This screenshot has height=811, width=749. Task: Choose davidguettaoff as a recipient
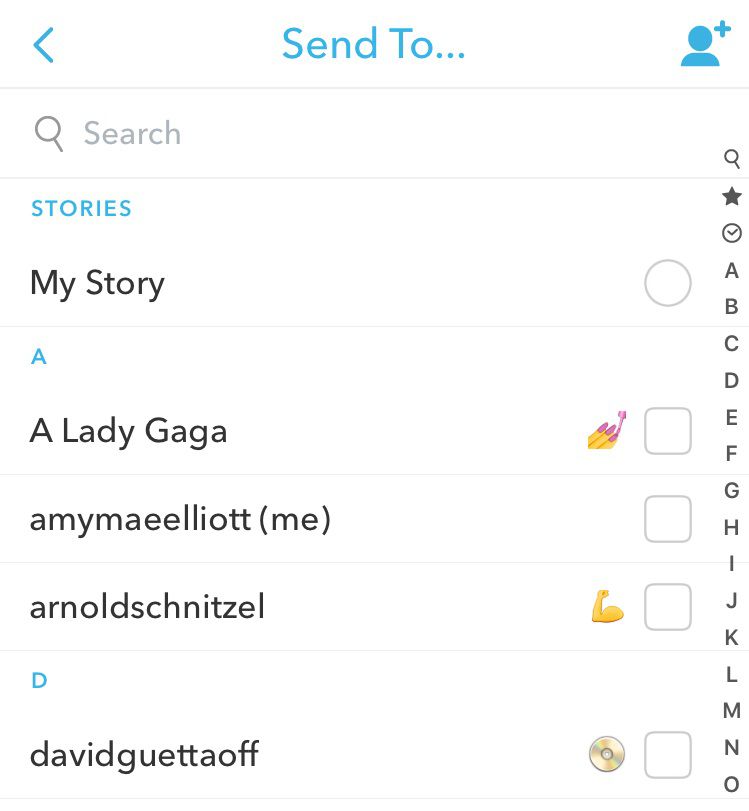point(667,755)
